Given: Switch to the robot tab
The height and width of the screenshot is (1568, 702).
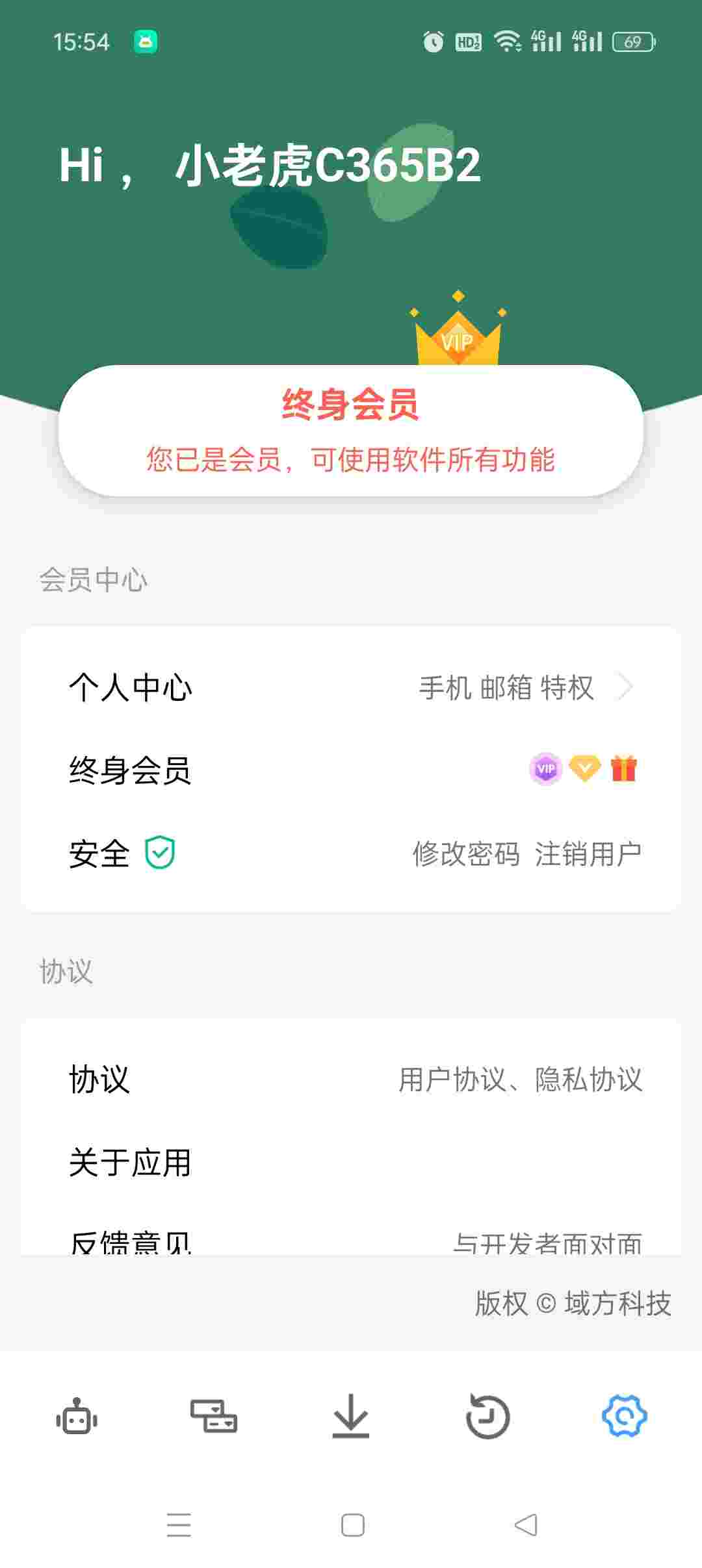Looking at the screenshot, I should point(77,1417).
